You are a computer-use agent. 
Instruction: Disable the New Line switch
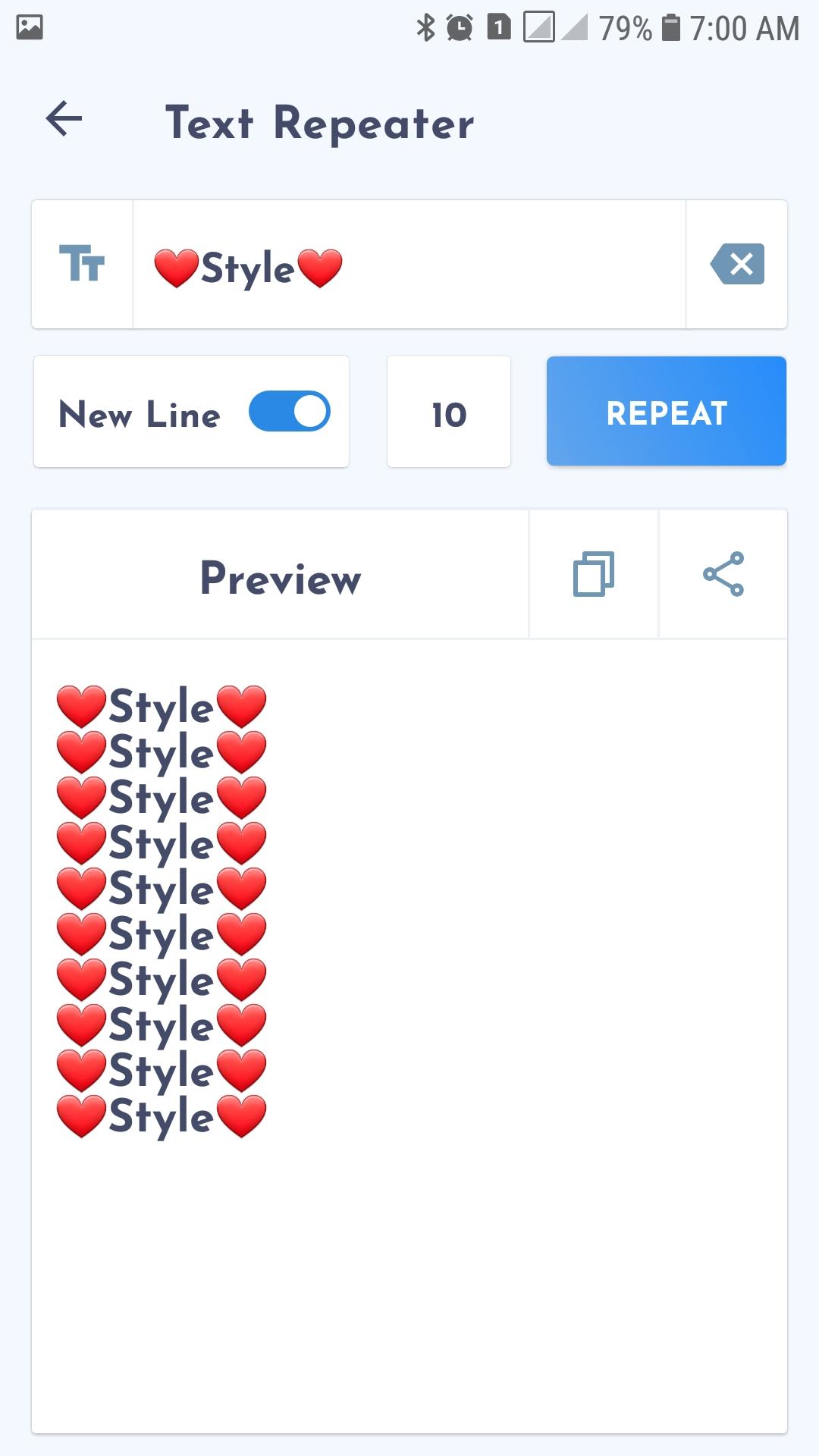290,411
